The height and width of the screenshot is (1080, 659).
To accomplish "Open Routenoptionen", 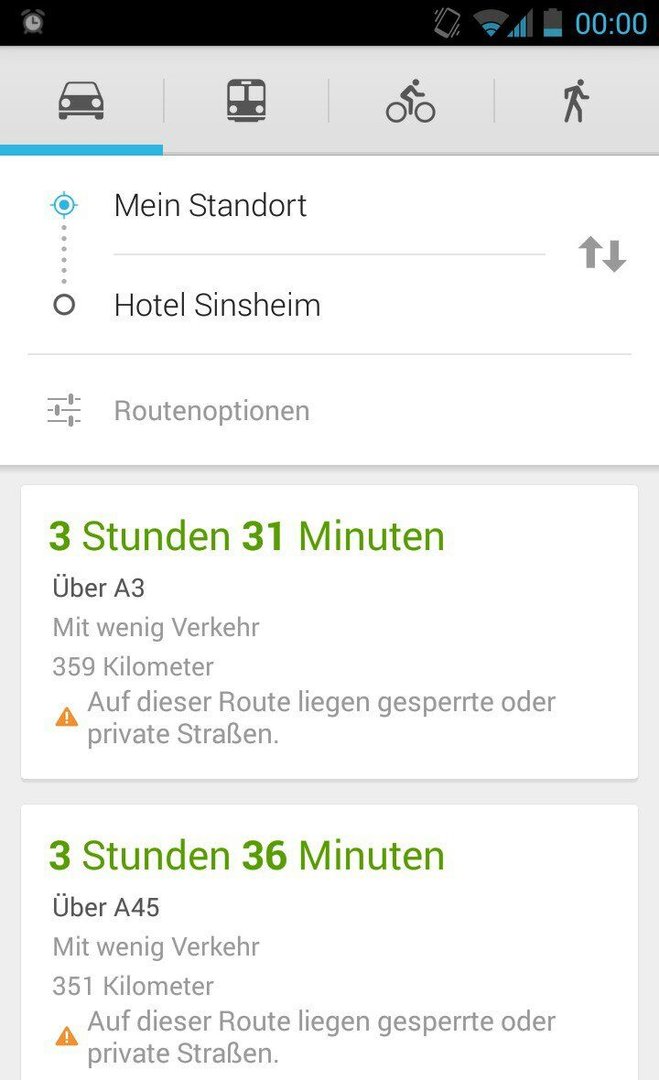I will [x=329, y=411].
